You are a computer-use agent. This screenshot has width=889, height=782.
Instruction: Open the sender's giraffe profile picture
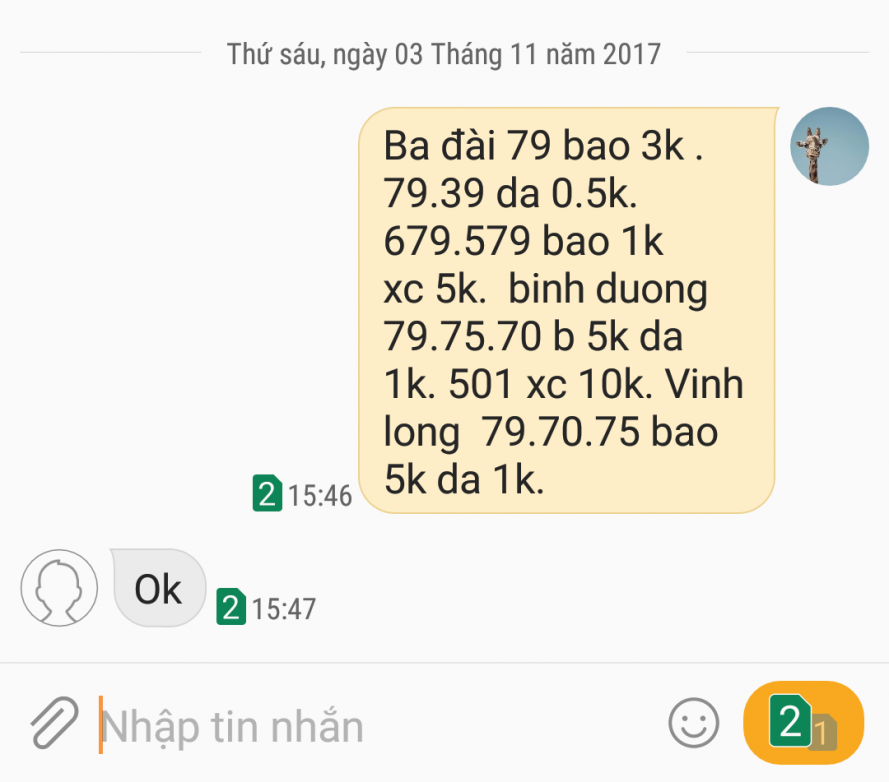pyautogui.click(x=830, y=146)
